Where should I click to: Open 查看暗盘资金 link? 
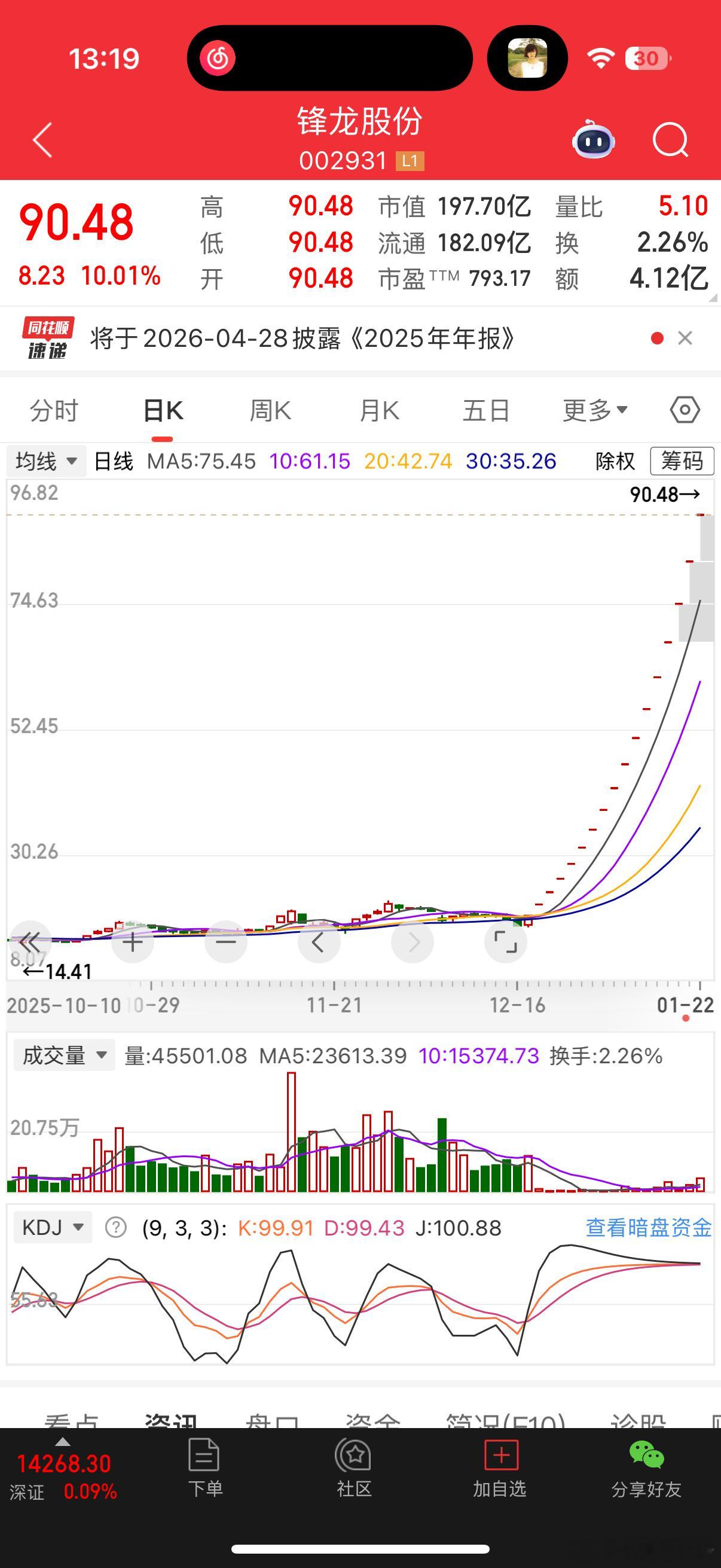(x=647, y=1227)
